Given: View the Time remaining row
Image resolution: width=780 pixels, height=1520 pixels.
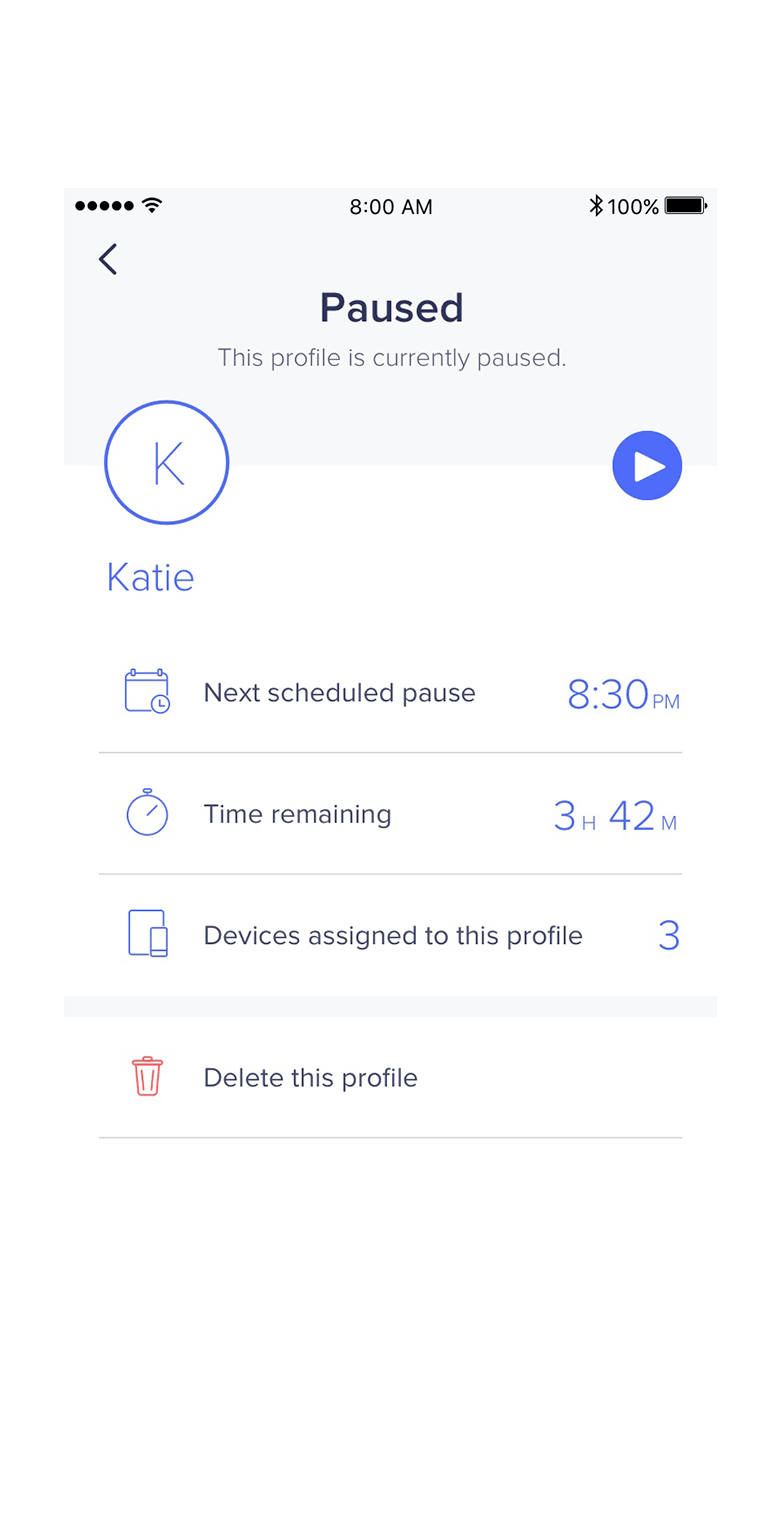Looking at the screenshot, I should point(390,814).
